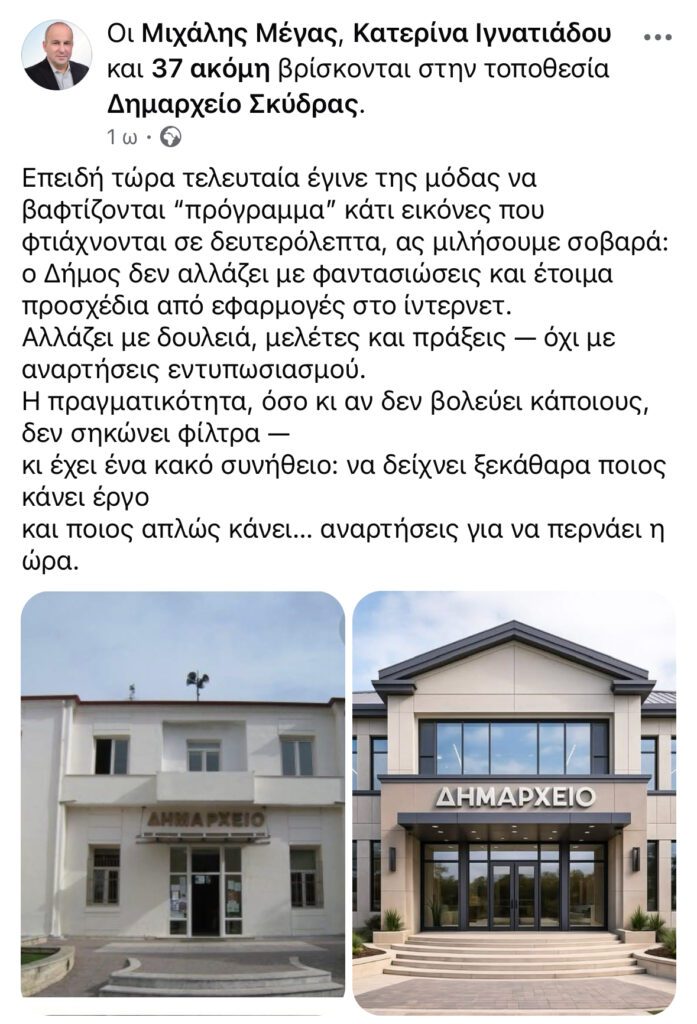
Task: Open the old town hall photo
Action: tap(183, 802)
